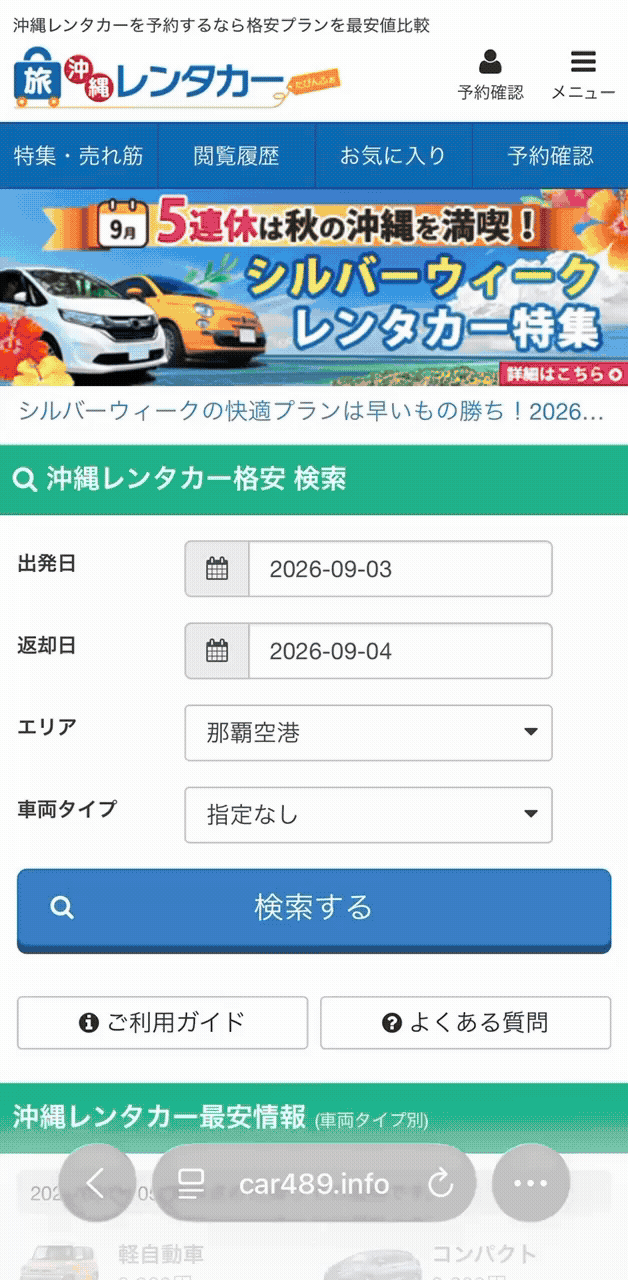Expand the エリア dropdown showing 那覇空港

[368, 733]
